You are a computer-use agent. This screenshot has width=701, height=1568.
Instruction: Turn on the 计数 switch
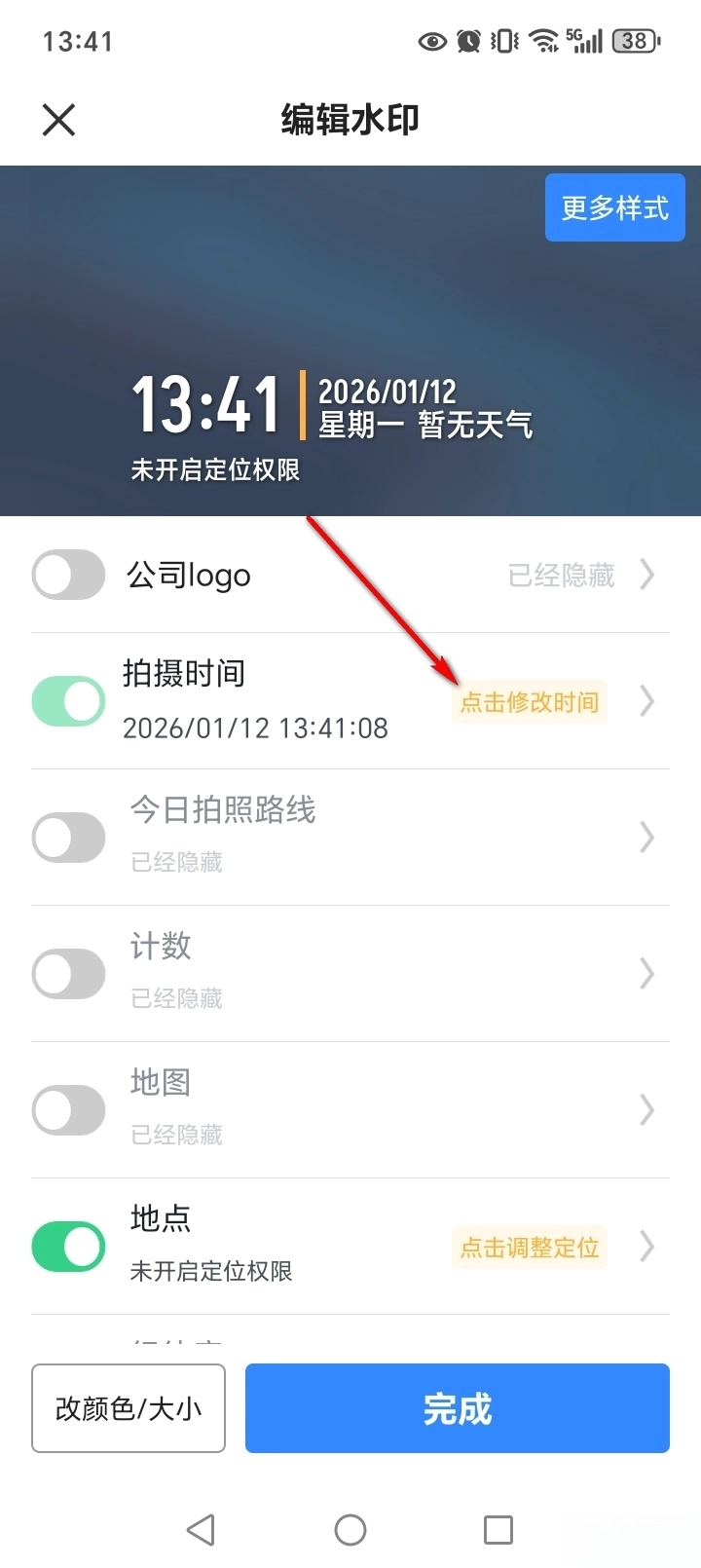click(x=68, y=974)
